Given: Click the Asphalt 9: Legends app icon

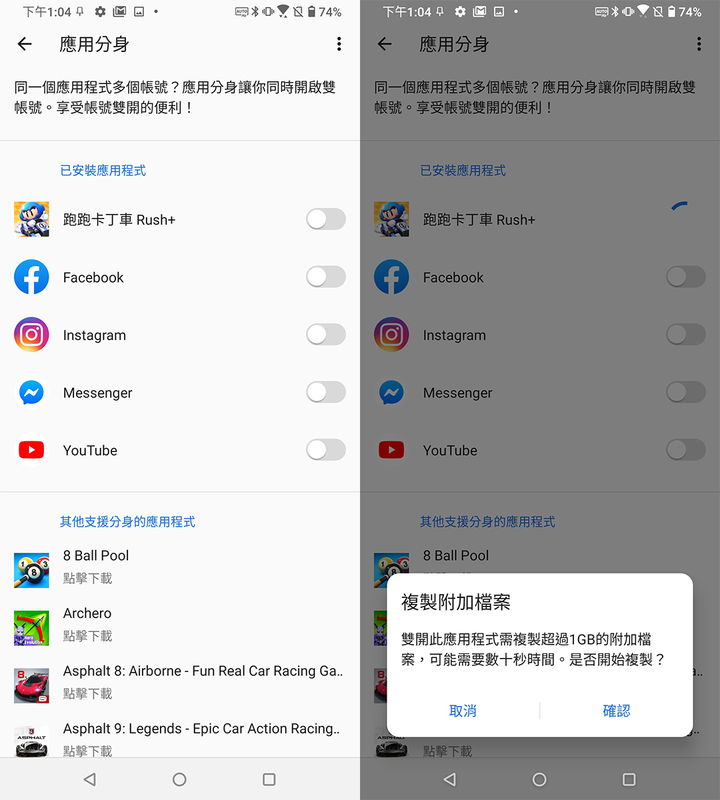Looking at the screenshot, I should 31,740.
